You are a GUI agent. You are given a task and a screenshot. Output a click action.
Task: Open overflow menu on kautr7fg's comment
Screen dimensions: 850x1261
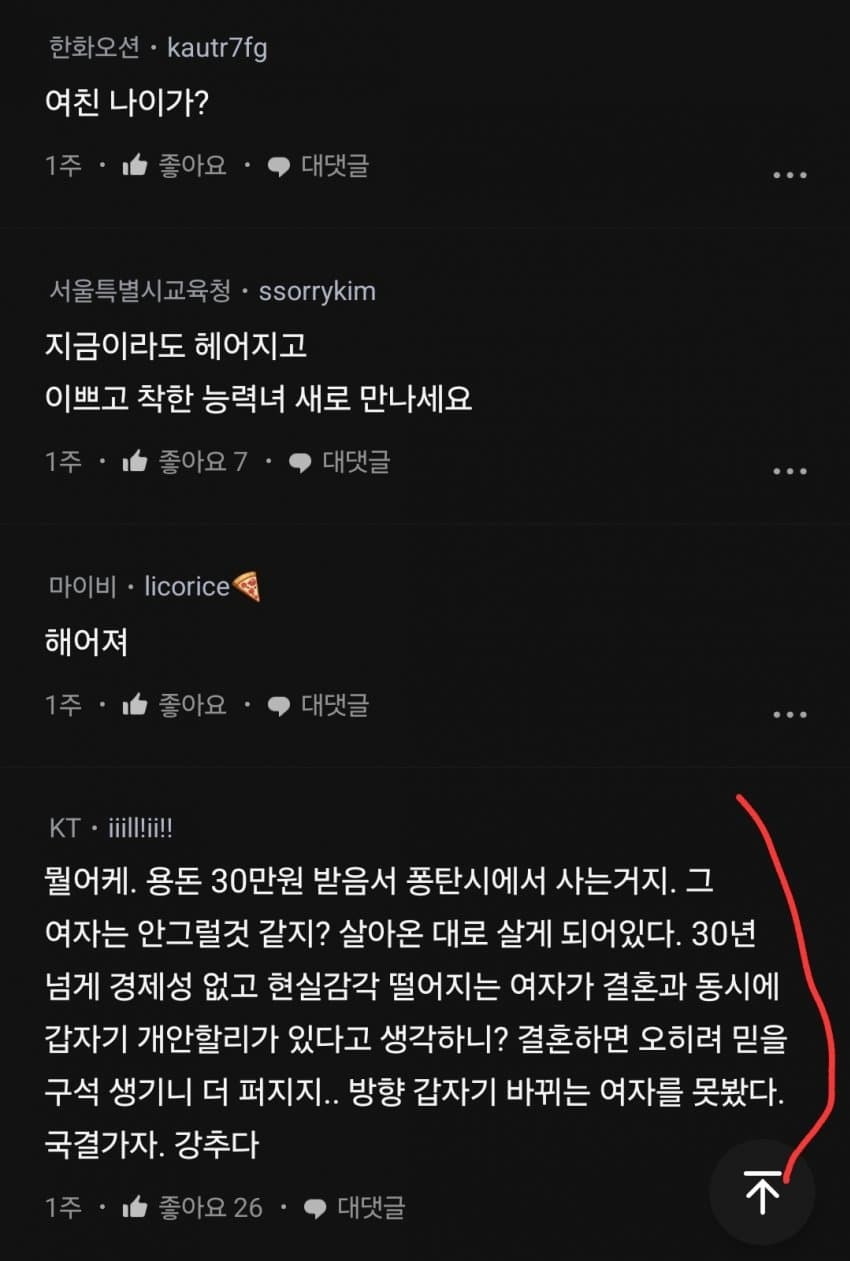point(789,175)
